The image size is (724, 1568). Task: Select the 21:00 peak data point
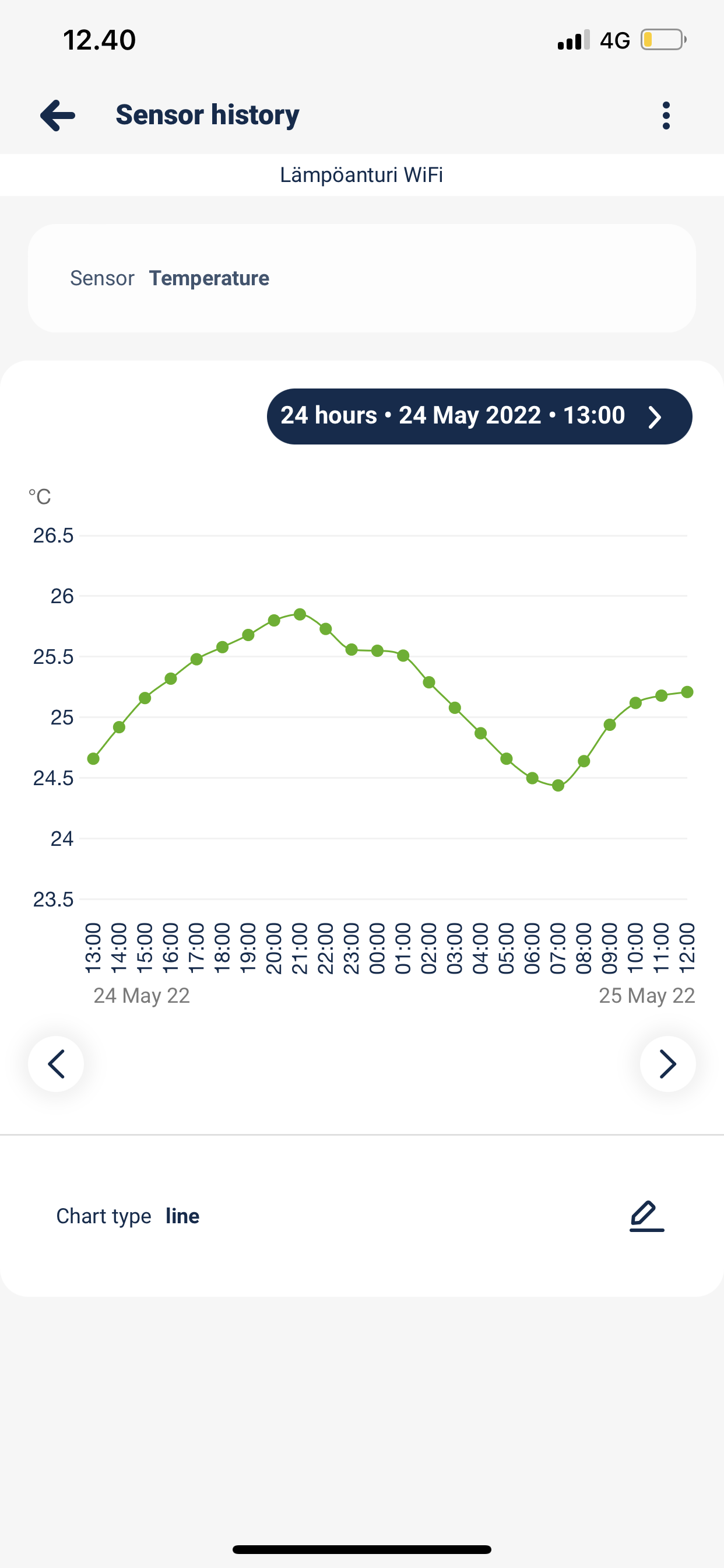coord(300,614)
